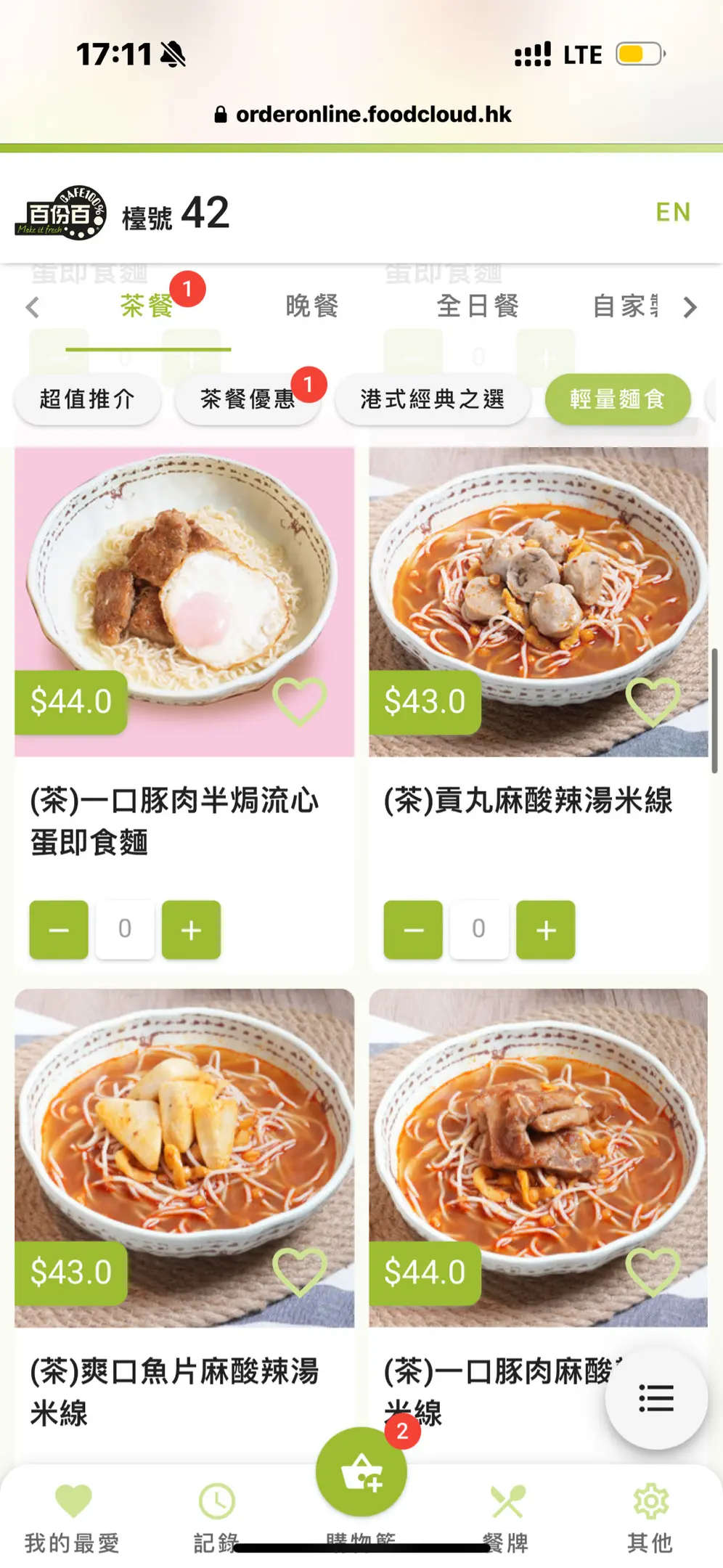The width and height of the screenshot is (723, 1568).
Task: Tap the 輕量麵食 chip
Action: click(617, 399)
